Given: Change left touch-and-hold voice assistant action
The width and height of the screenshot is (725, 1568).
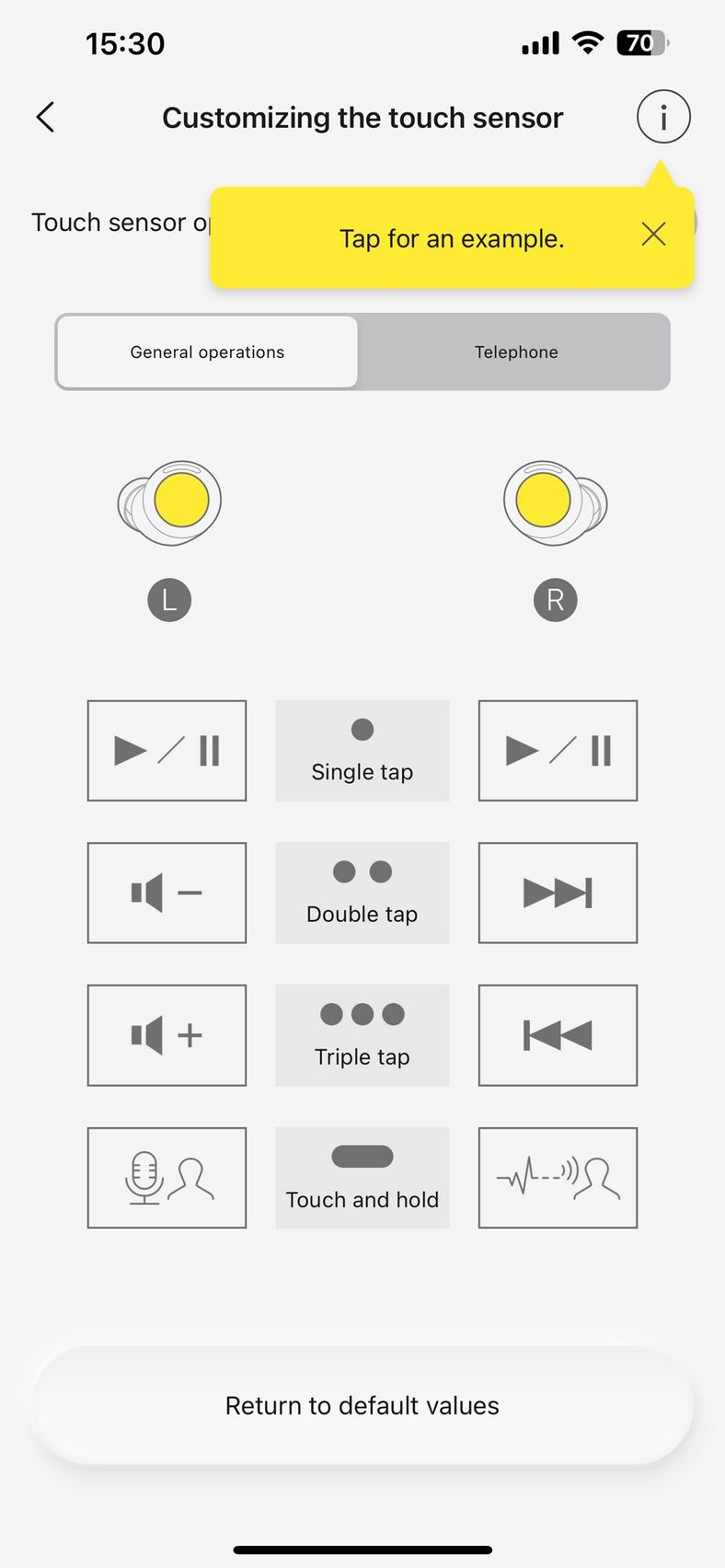Looking at the screenshot, I should point(167,1178).
